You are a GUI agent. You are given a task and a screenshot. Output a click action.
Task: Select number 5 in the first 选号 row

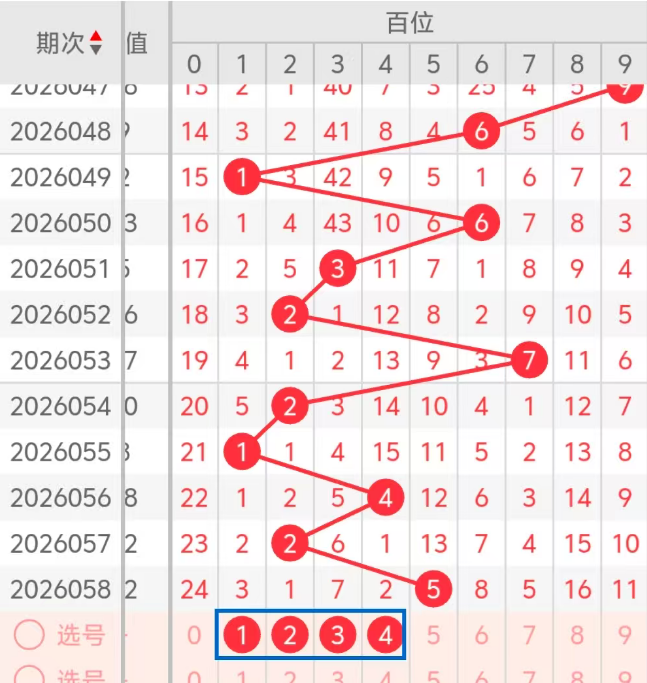pyautogui.click(x=433, y=635)
